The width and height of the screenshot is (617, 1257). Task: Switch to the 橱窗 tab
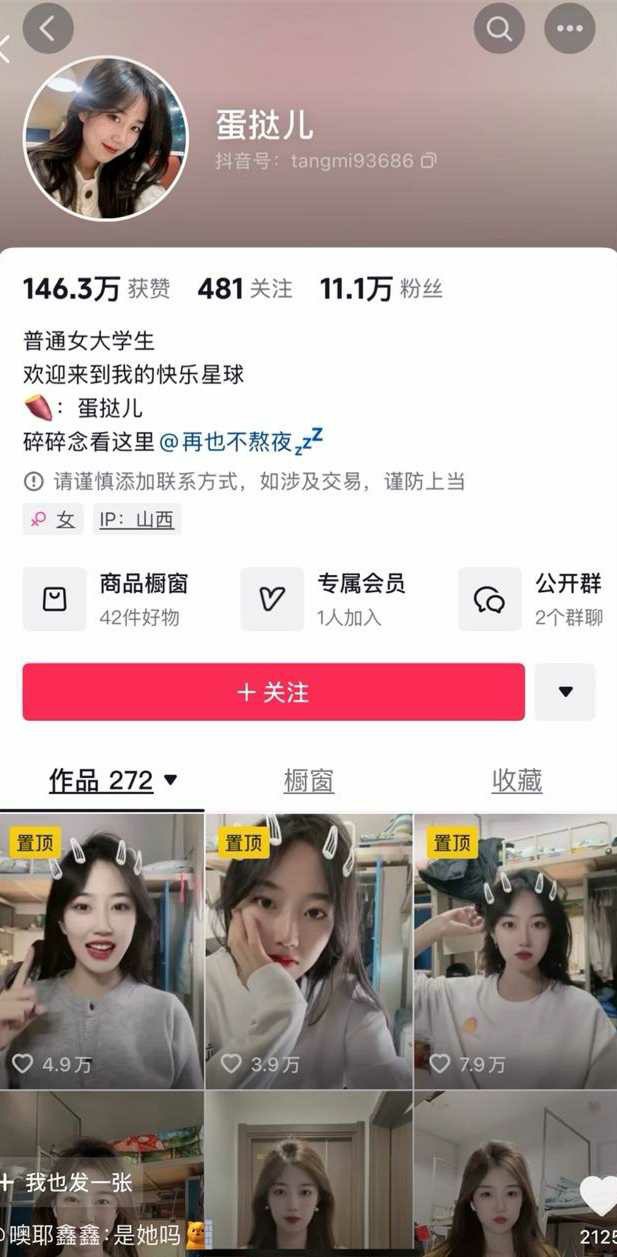click(x=308, y=780)
